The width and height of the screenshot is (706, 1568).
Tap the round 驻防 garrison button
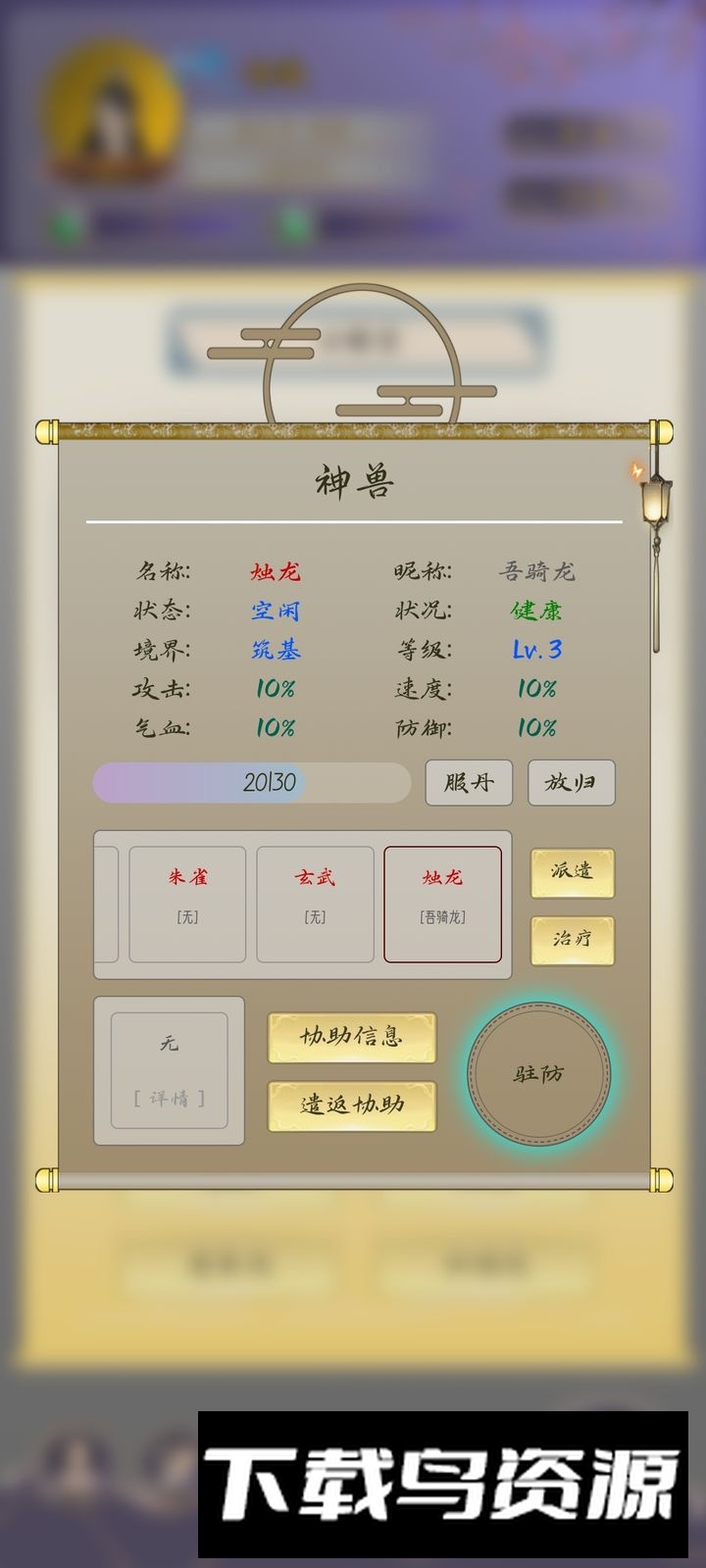tap(538, 1074)
